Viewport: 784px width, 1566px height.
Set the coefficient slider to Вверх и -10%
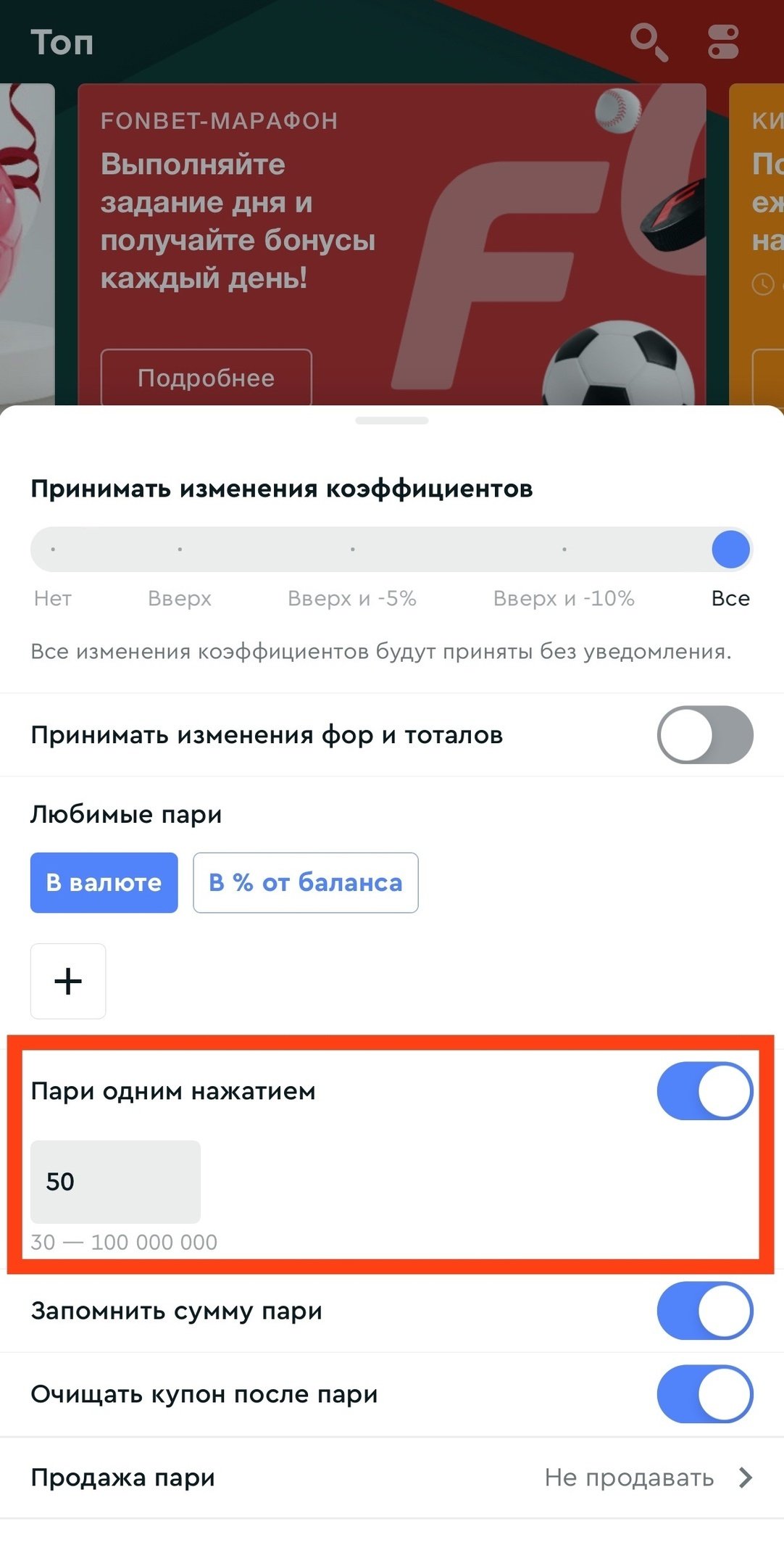564,550
